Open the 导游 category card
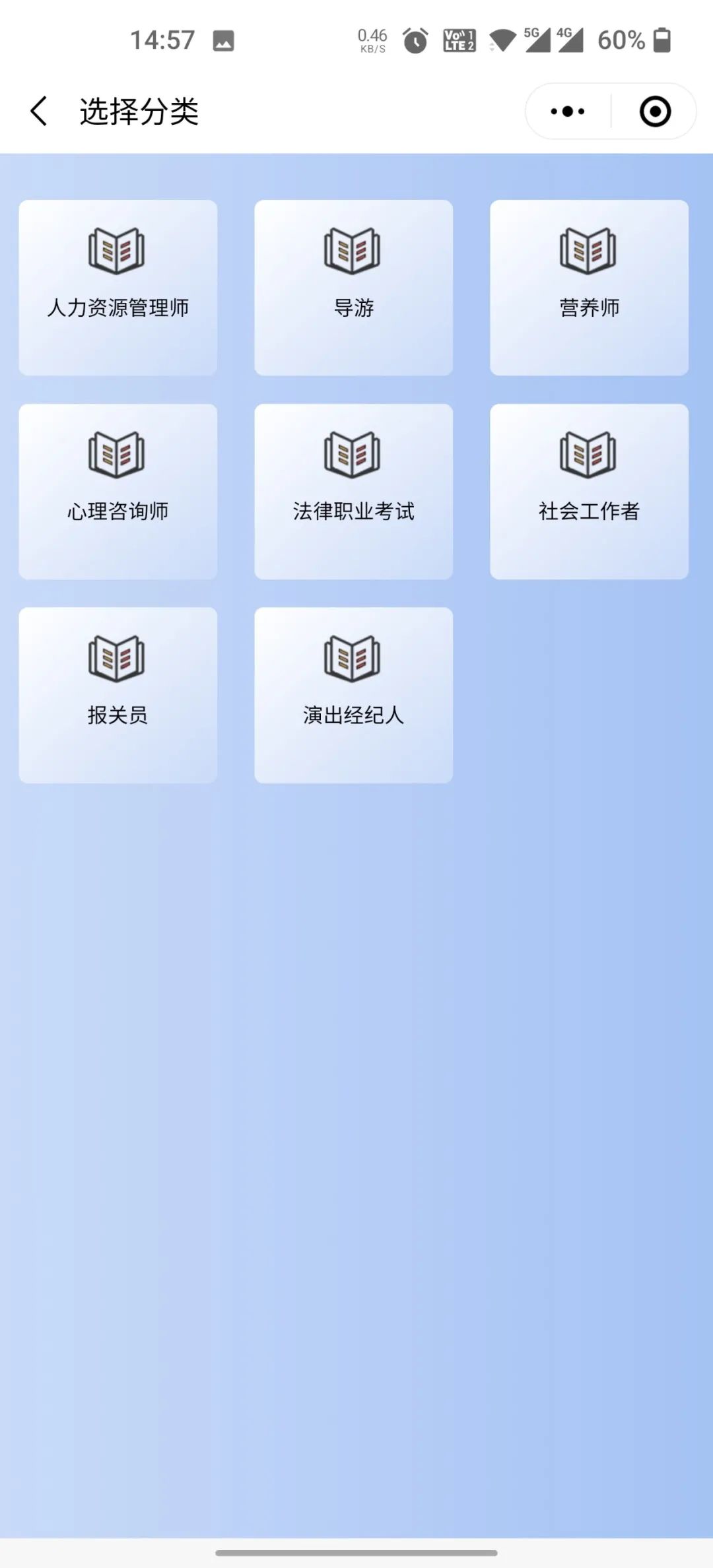Screen dimensions: 713x1568 pos(353,288)
